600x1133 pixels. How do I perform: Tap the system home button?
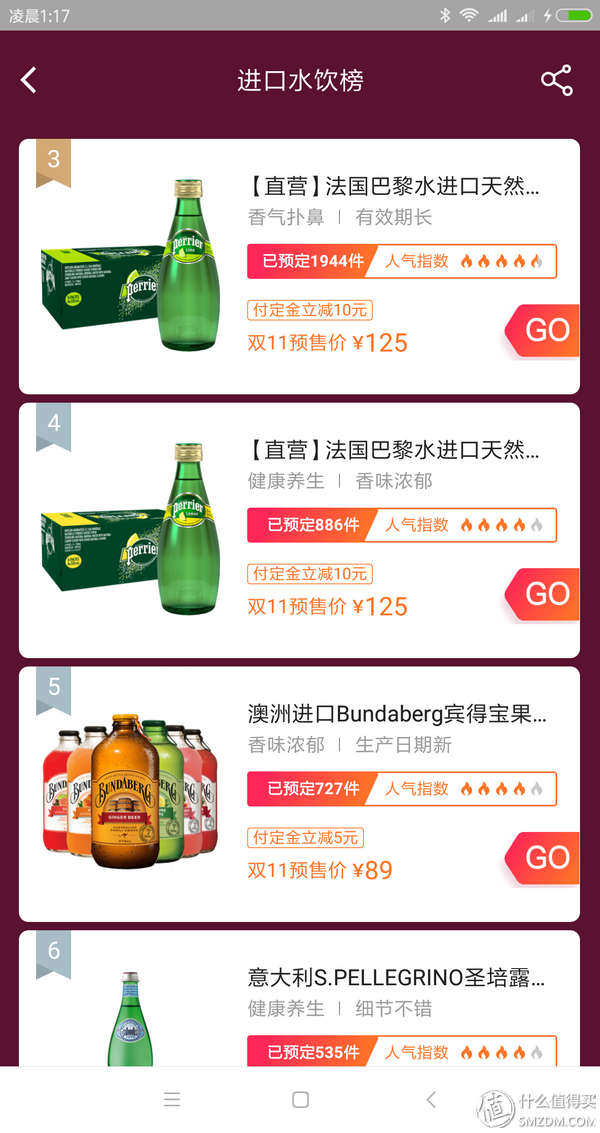[x=300, y=1100]
